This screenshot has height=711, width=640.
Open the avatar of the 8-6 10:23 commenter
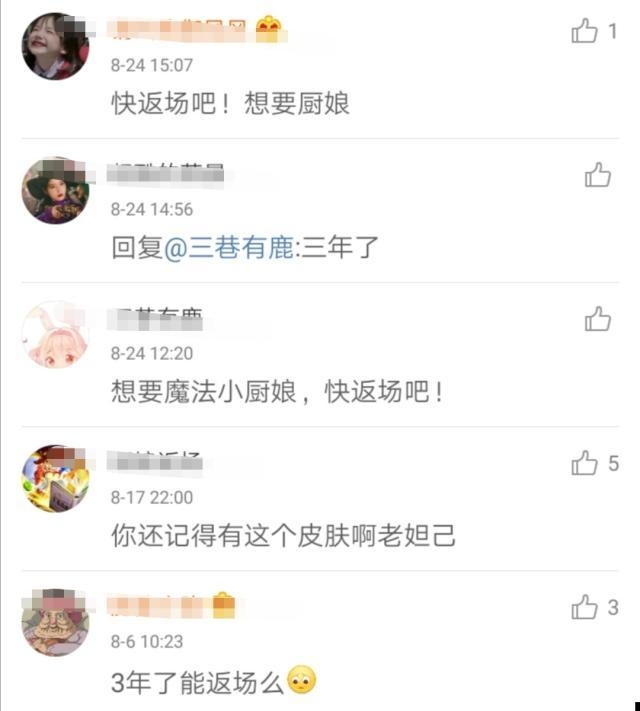55,622
